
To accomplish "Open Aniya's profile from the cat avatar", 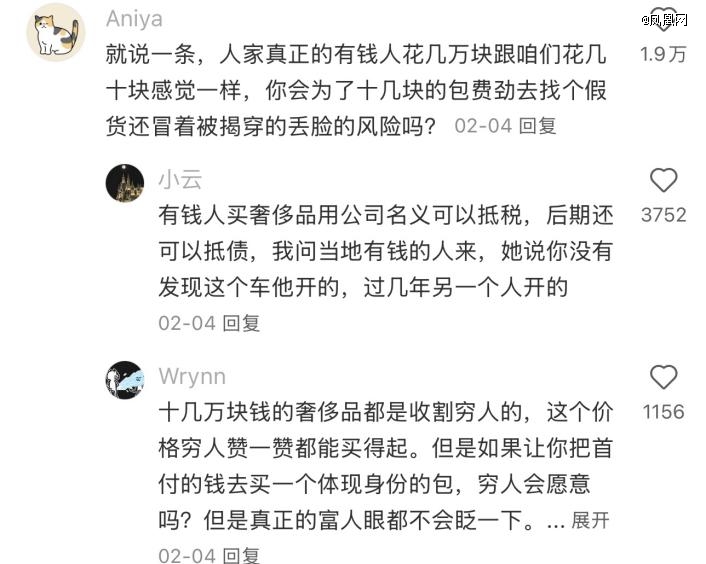I will pyautogui.click(x=55, y=33).
